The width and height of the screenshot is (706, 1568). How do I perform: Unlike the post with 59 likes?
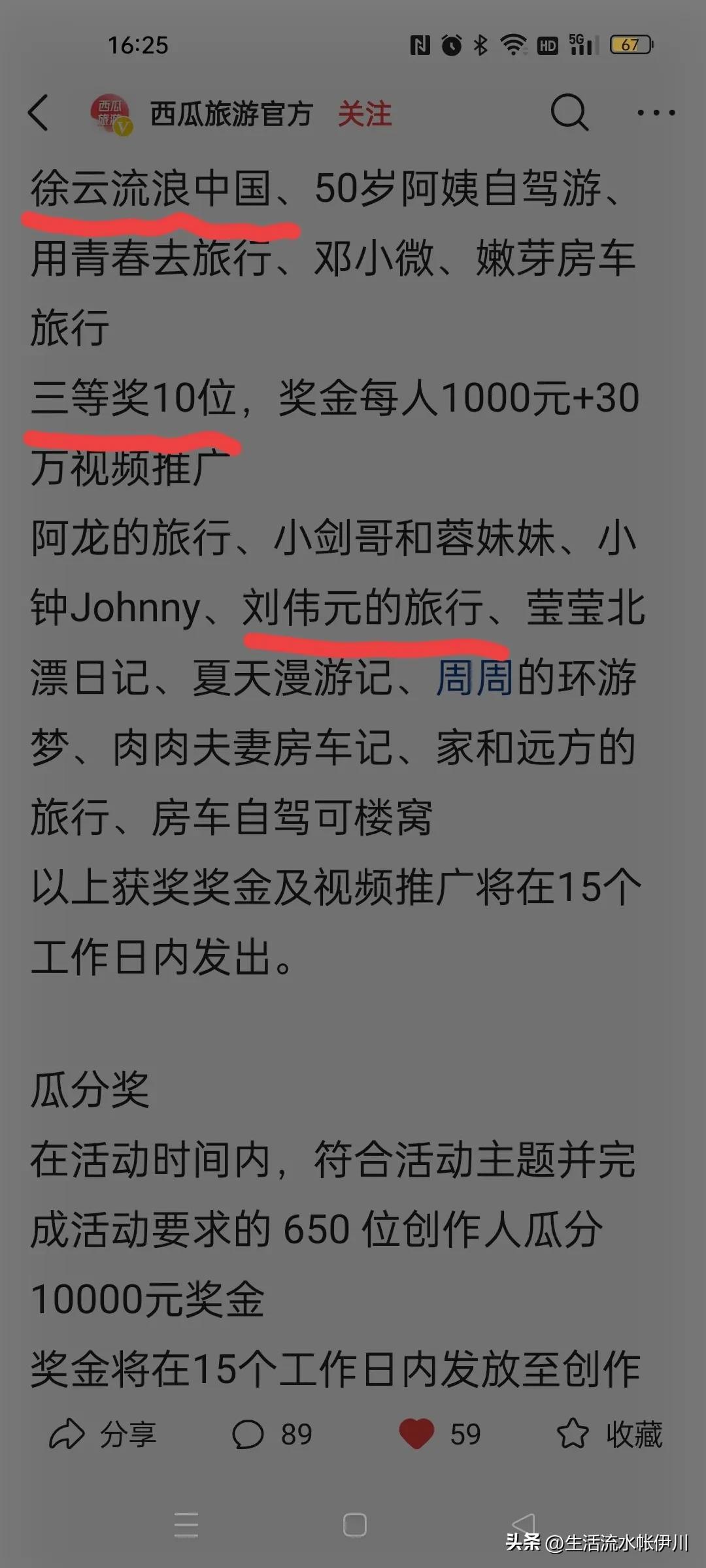(x=439, y=1435)
